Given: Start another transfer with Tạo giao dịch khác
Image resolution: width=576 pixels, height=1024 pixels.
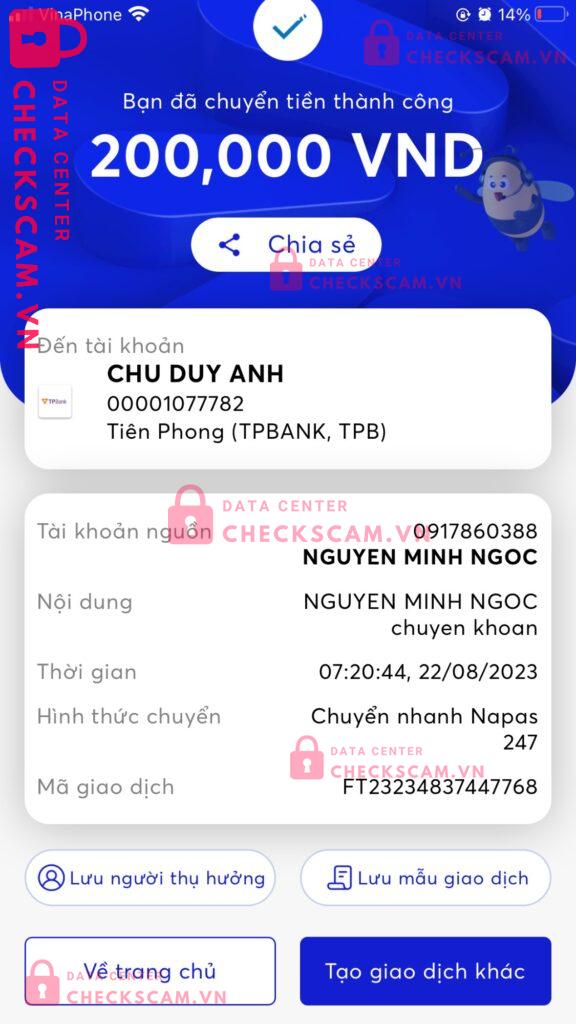Looking at the screenshot, I should [x=426, y=971].
